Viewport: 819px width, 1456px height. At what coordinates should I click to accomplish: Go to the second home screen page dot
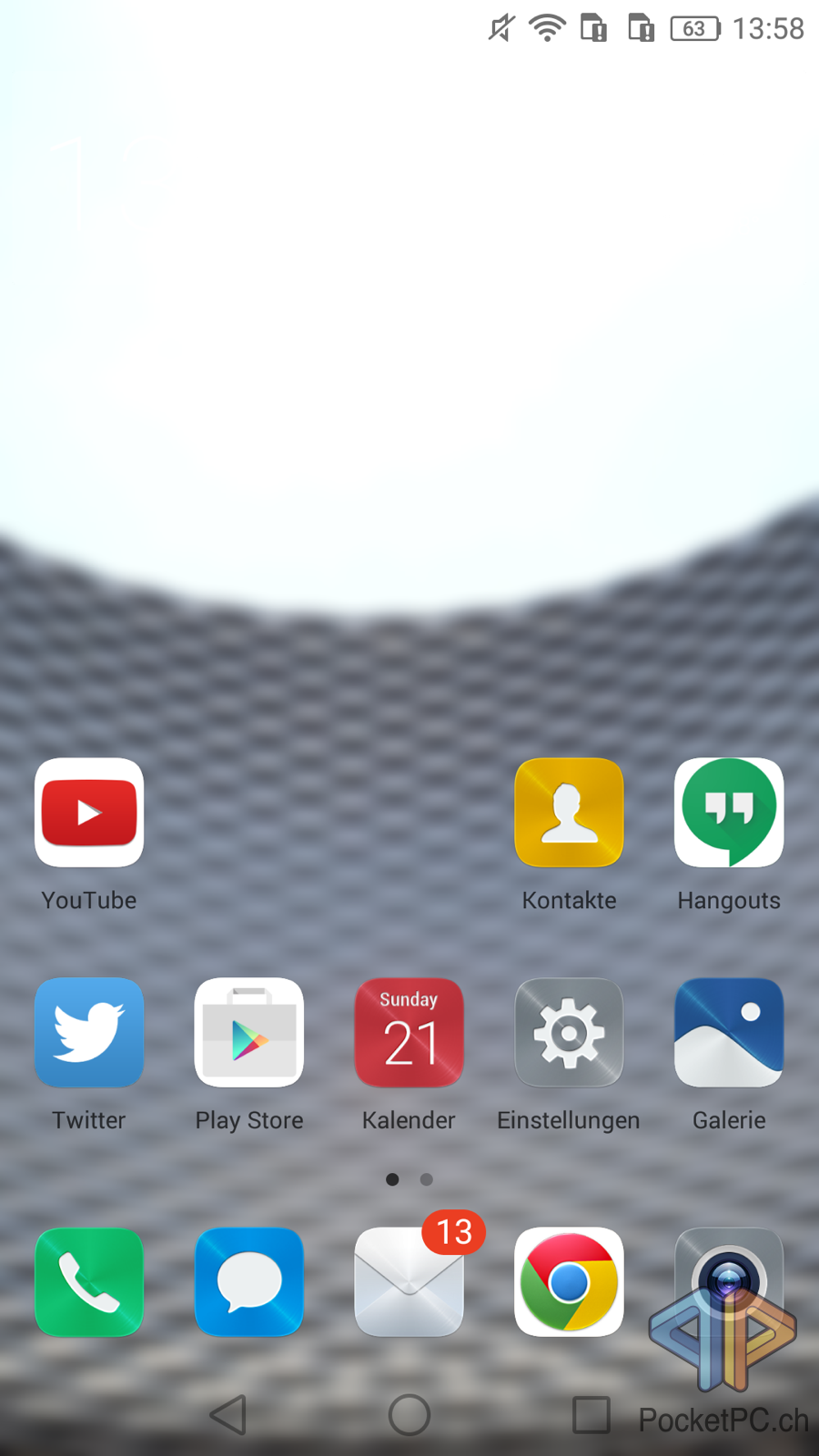click(426, 1179)
